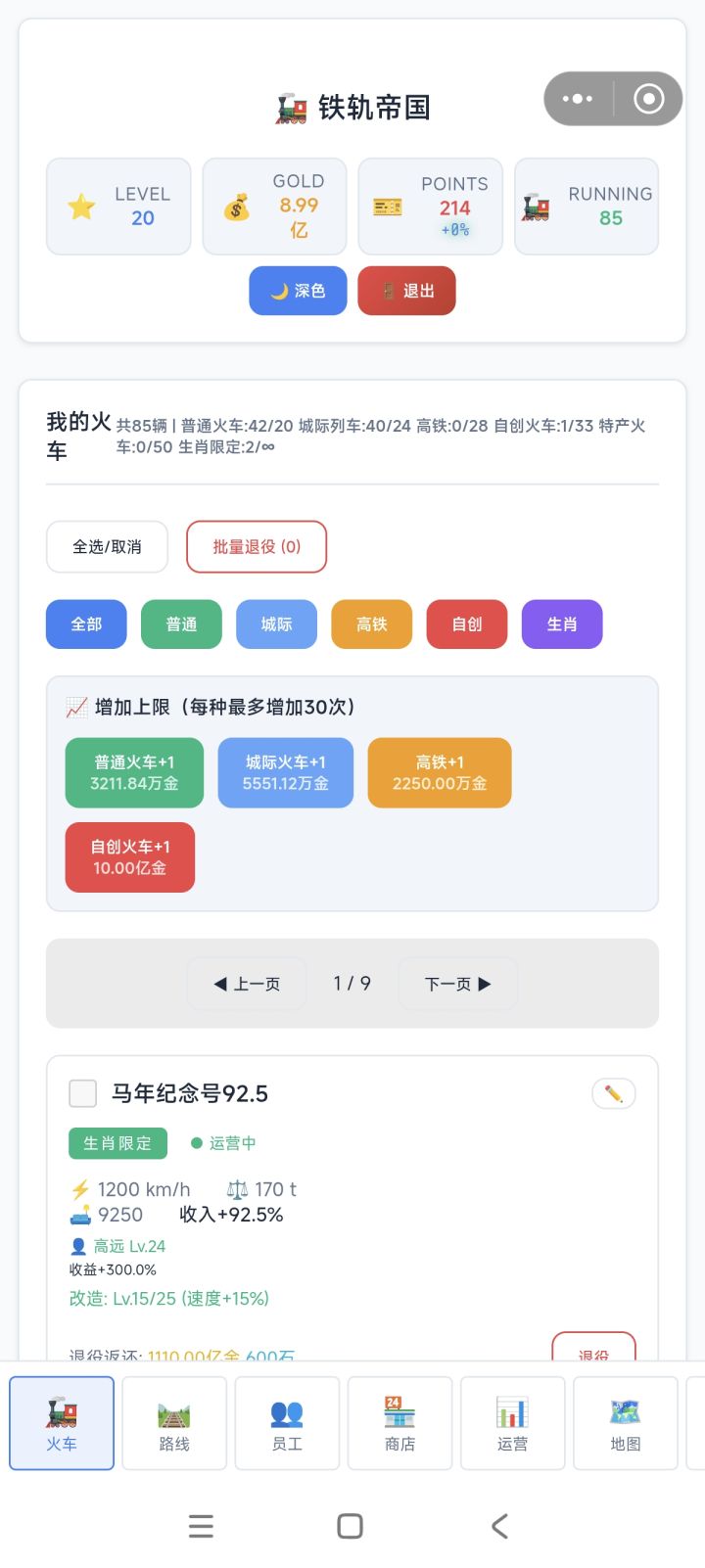Select the 路线 (routes) icon in bottom bar
The height and width of the screenshot is (1568, 705).
[174, 1422]
